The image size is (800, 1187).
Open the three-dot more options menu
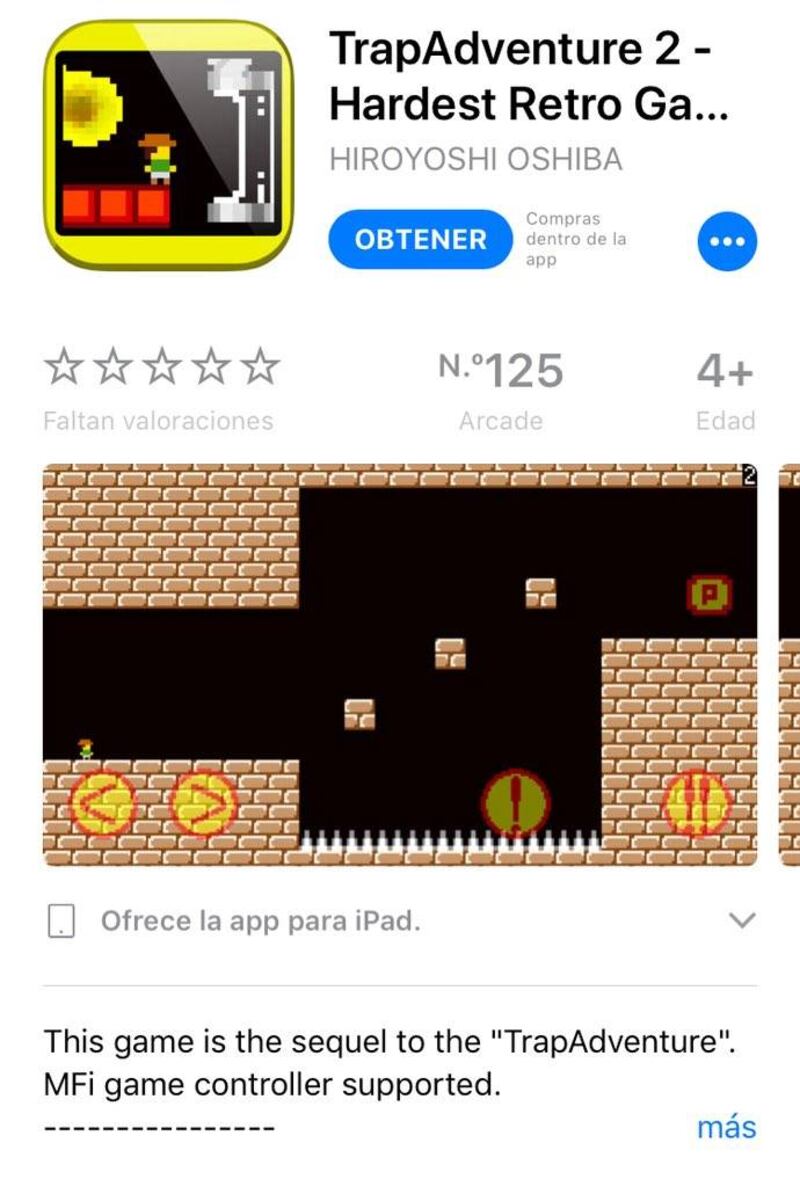(726, 241)
